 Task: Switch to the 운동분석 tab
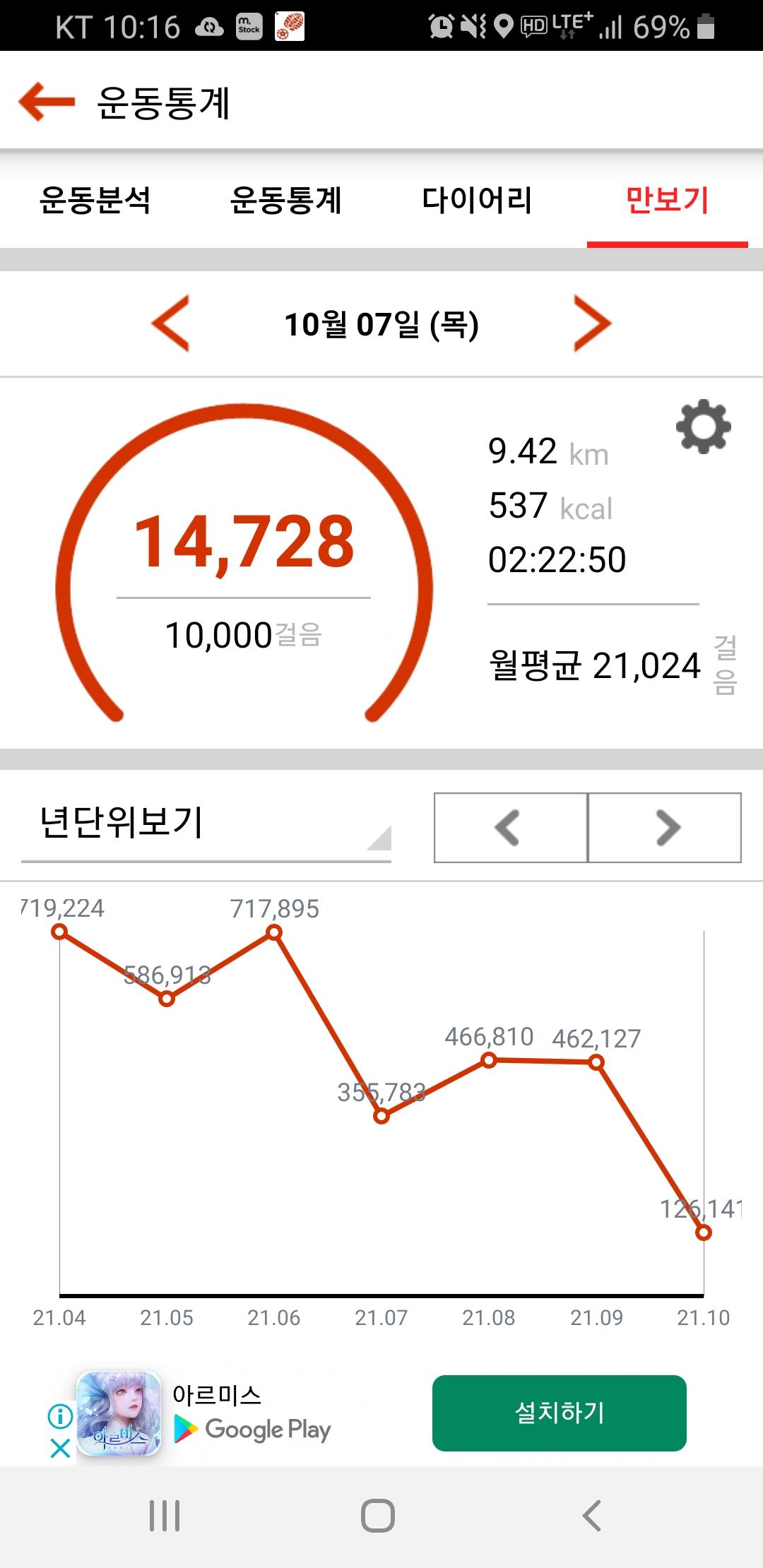95,200
